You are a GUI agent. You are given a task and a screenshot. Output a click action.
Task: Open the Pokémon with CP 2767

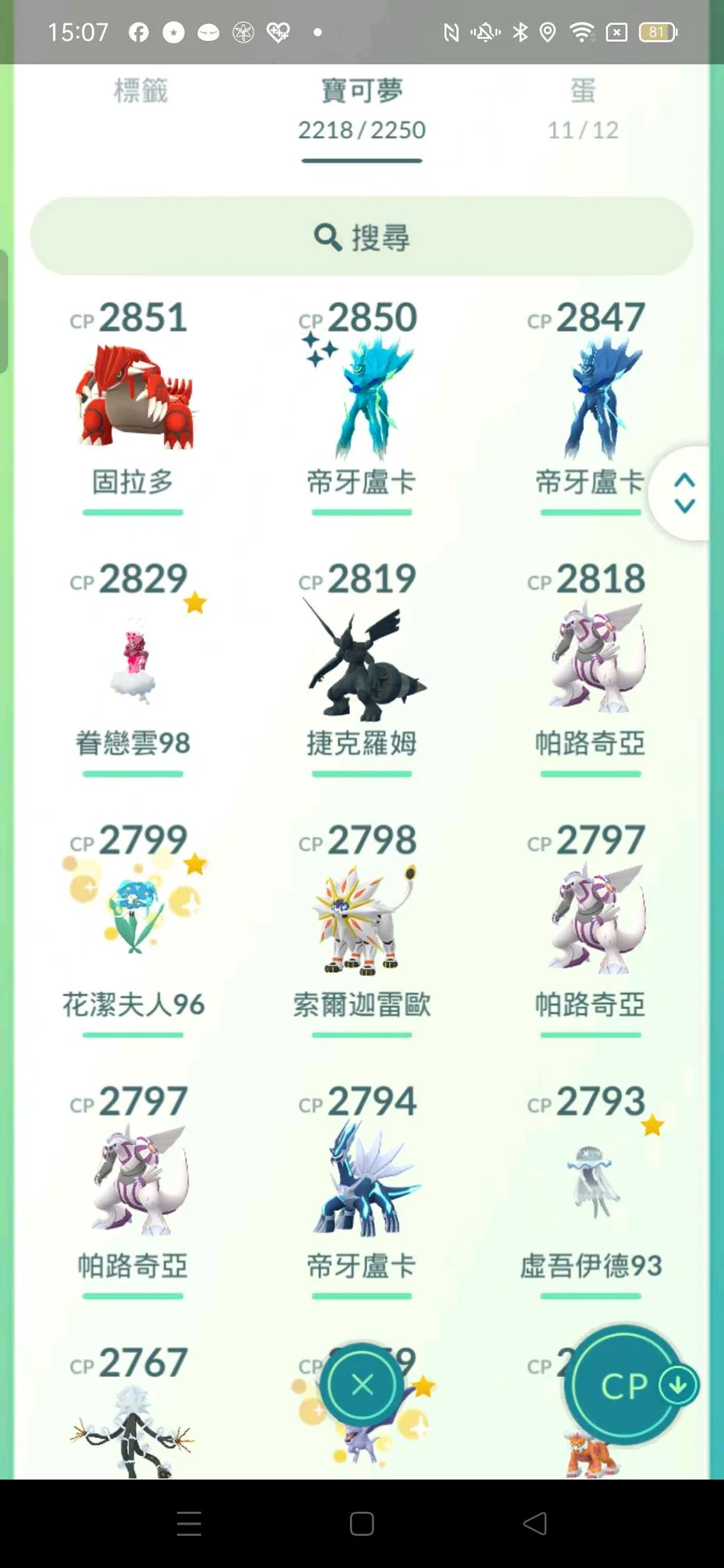point(134,1423)
